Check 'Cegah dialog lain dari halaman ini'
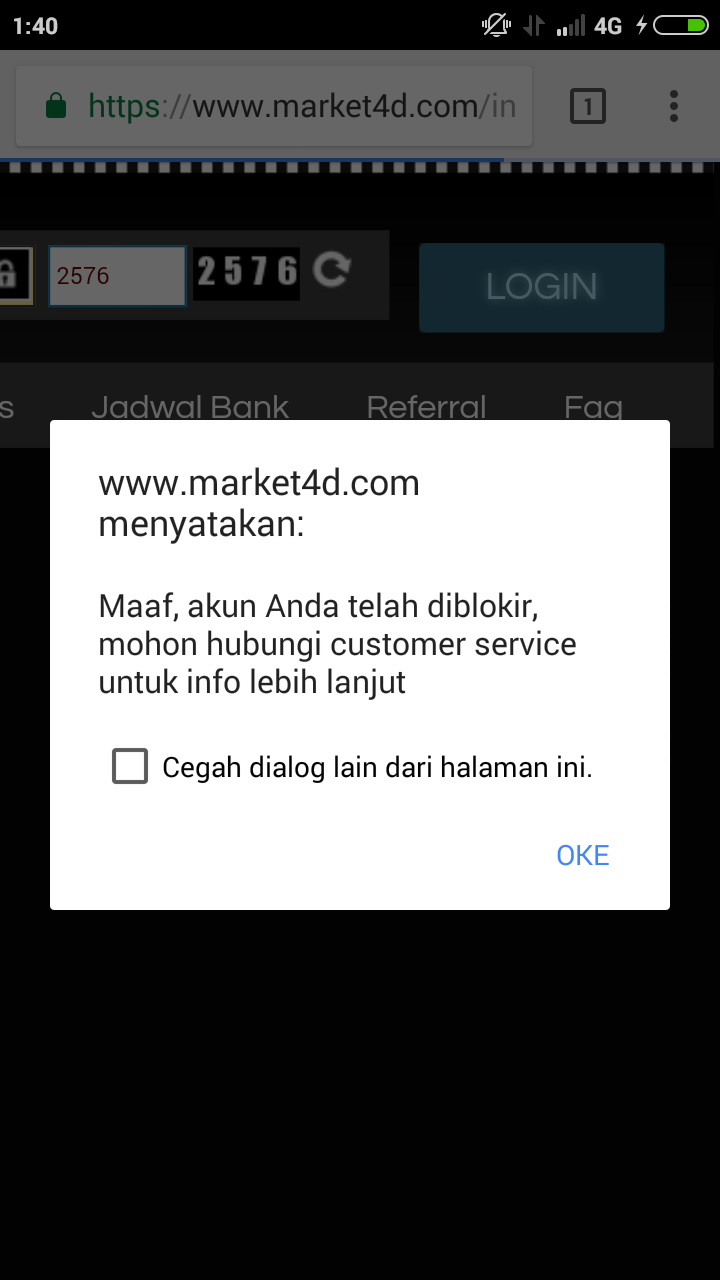The image size is (720, 1280). 130,767
